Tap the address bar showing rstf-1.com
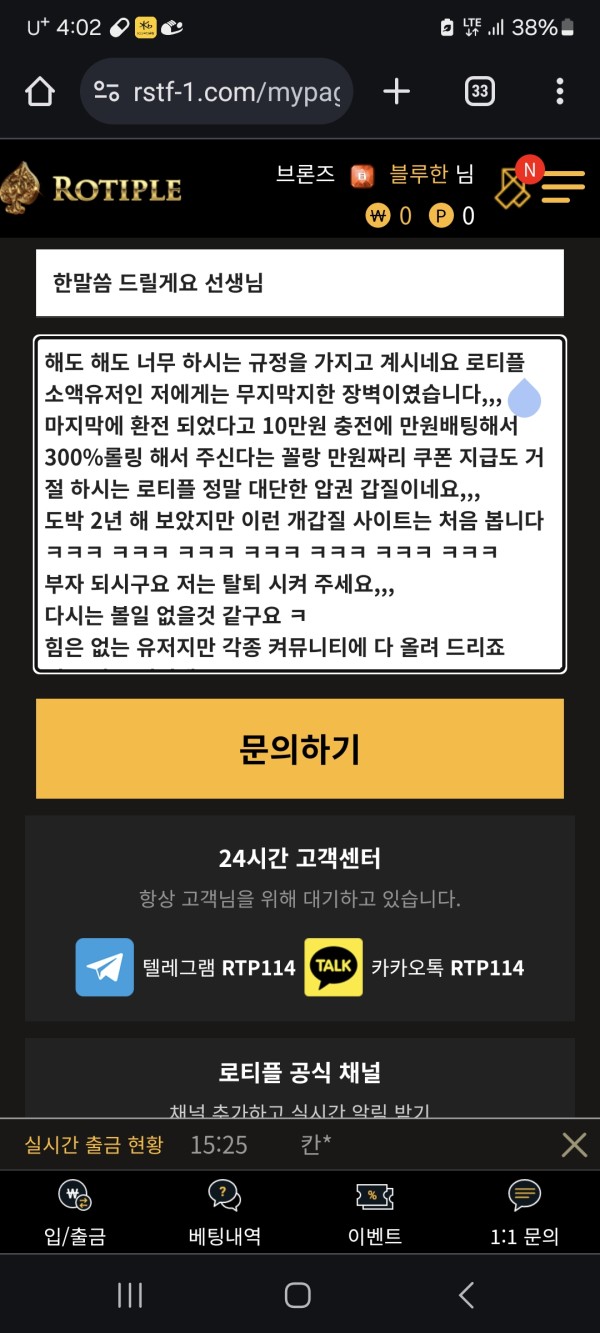 tap(215, 92)
